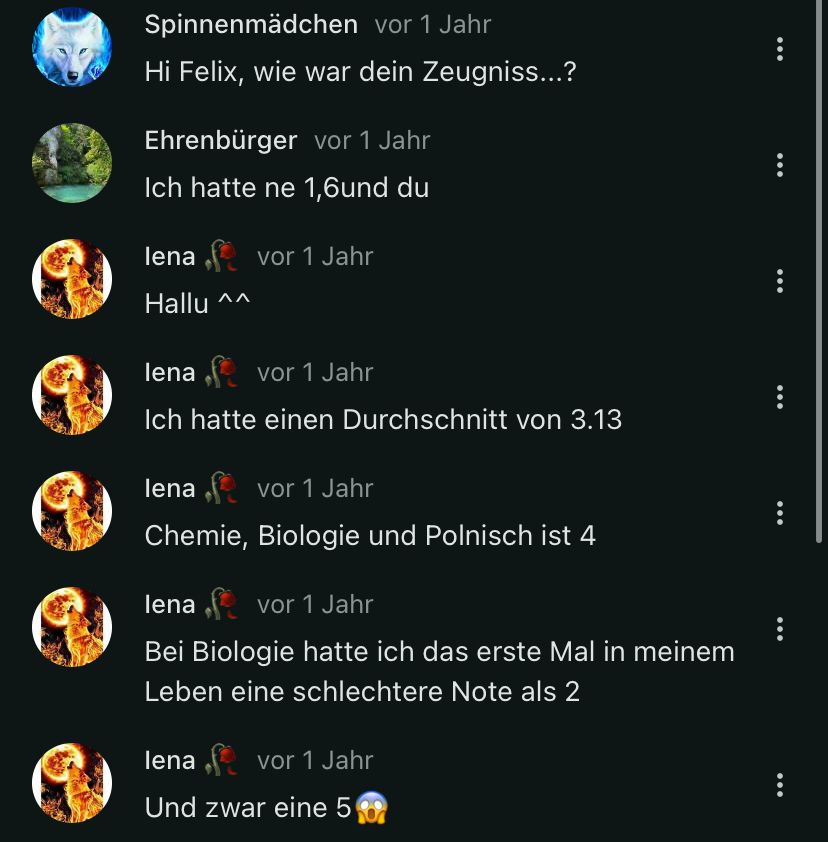
Task: Open options for the "Und zwar eine 5" comment
Action: pos(779,785)
